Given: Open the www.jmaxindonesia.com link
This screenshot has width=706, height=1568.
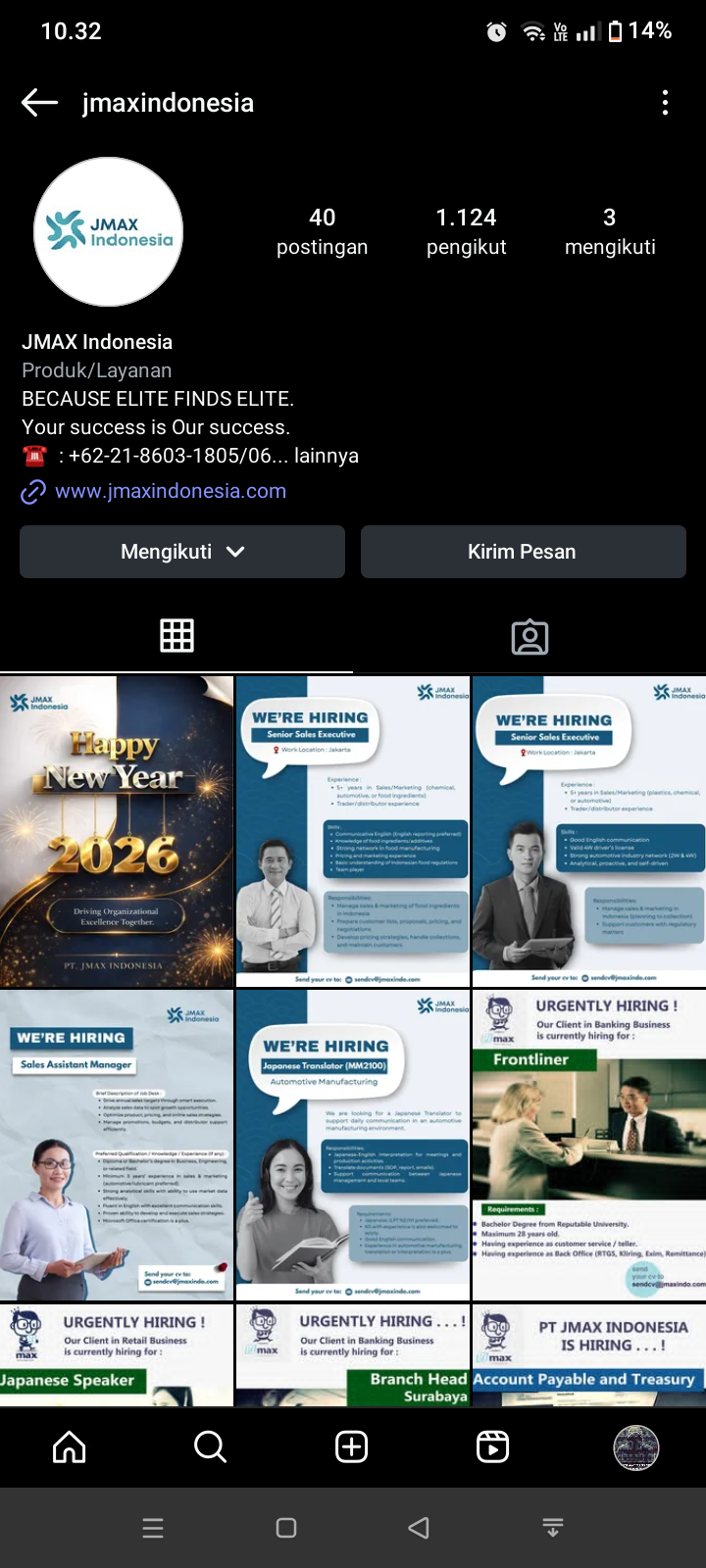Looking at the screenshot, I should [170, 491].
